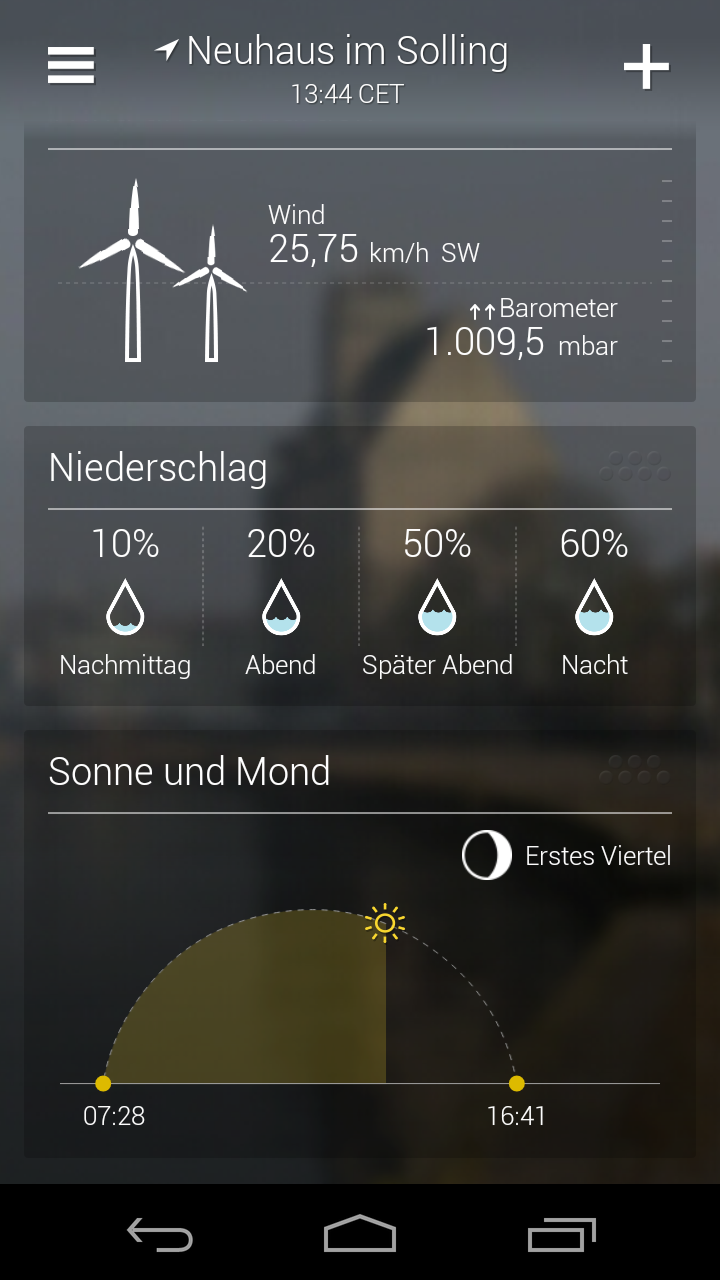The height and width of the screenshot is (1280, 720).
Task: Open the hamburger menu drawer
Action: (x=71, y=66)
